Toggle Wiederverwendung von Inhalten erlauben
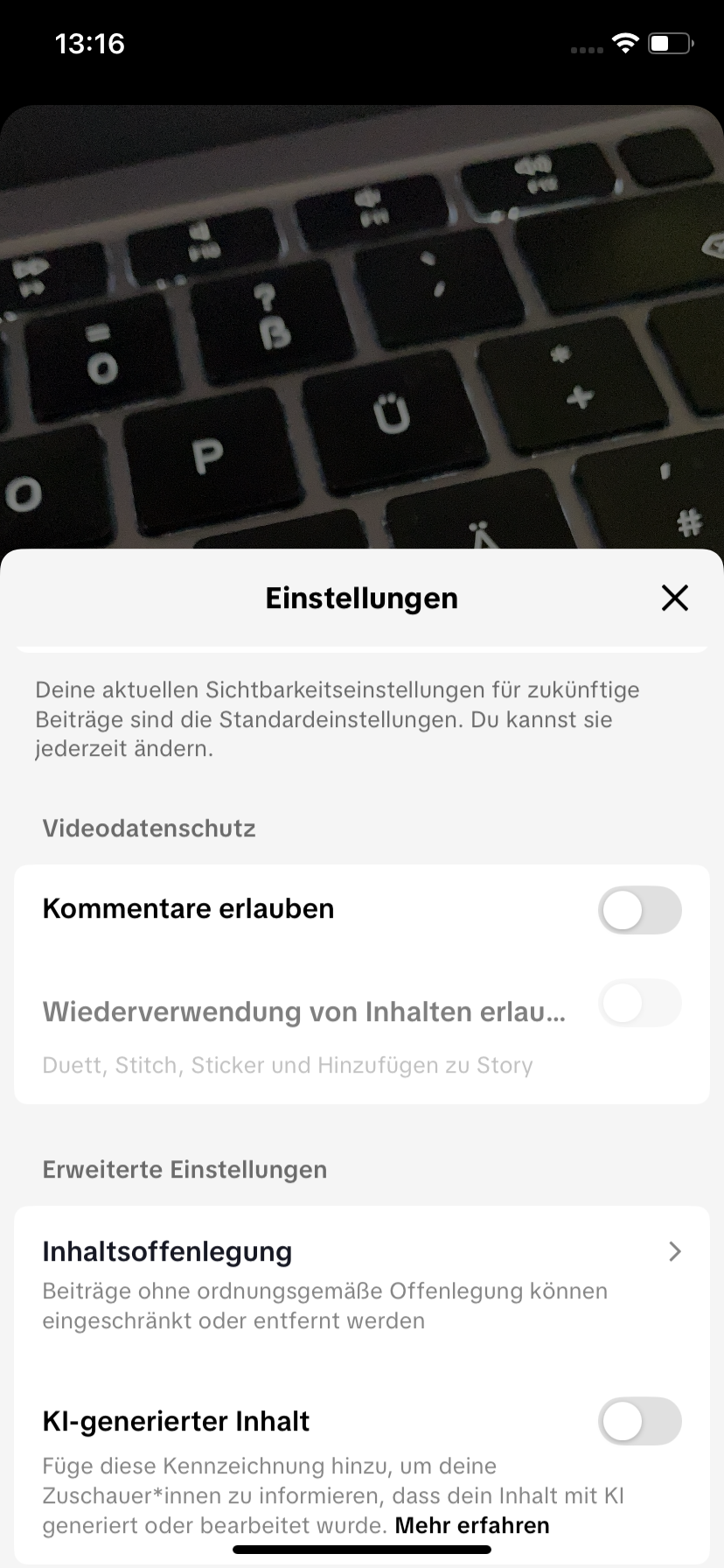Image resolution: width=724 pixels, height=1568 pixels. [x=639, y=1003]
